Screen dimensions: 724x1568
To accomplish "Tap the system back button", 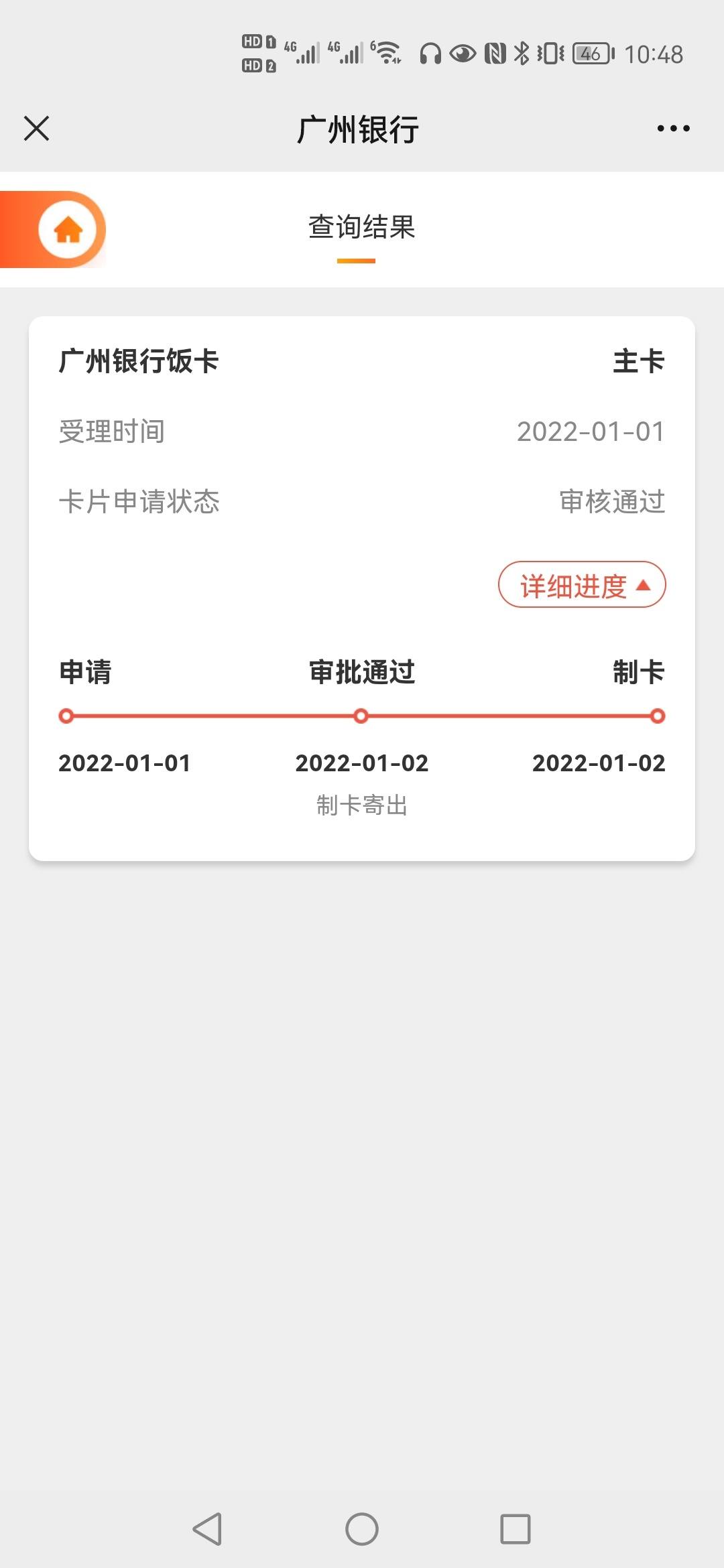I will pos(208,1529).
